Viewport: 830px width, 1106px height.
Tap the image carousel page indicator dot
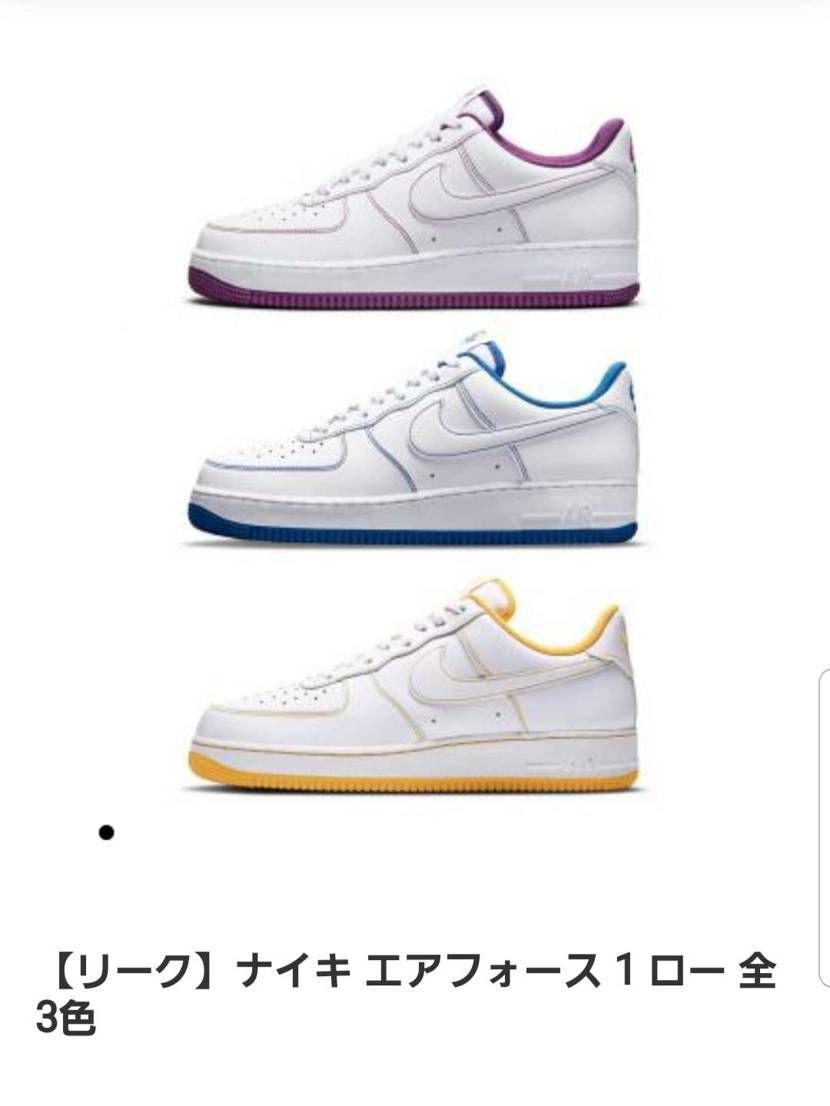106,833
